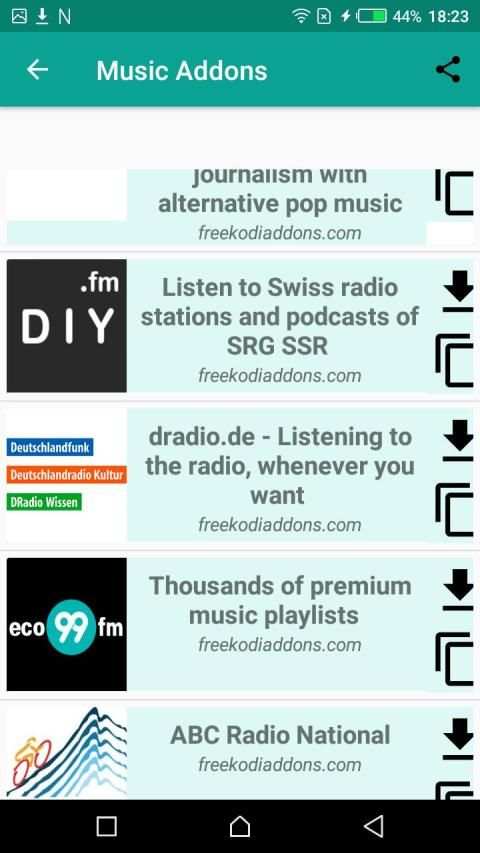Go back using the app bar arrow
Screen dimensions: 480x853
[x=38, y=70]
